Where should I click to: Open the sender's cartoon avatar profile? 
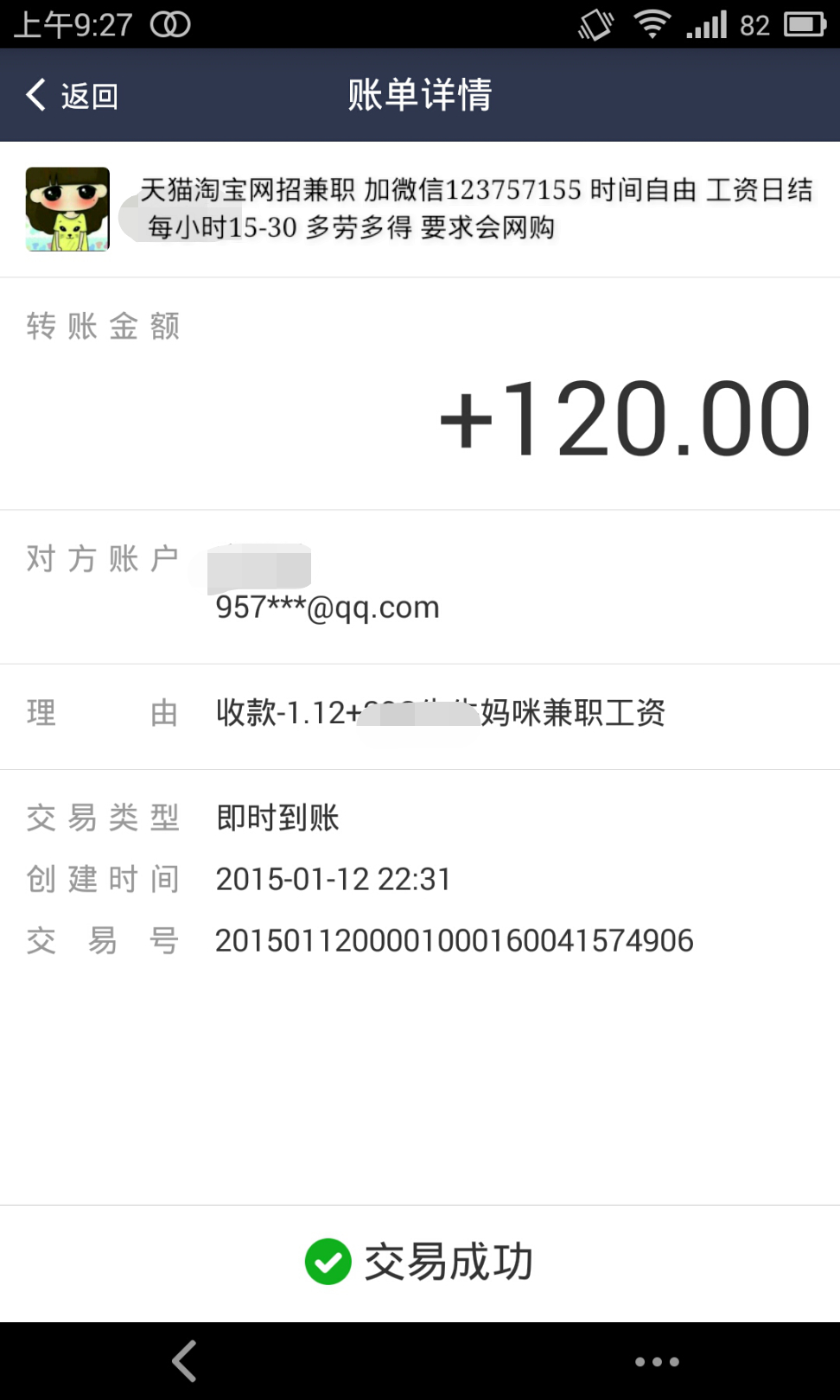click(x=67, y=209)
